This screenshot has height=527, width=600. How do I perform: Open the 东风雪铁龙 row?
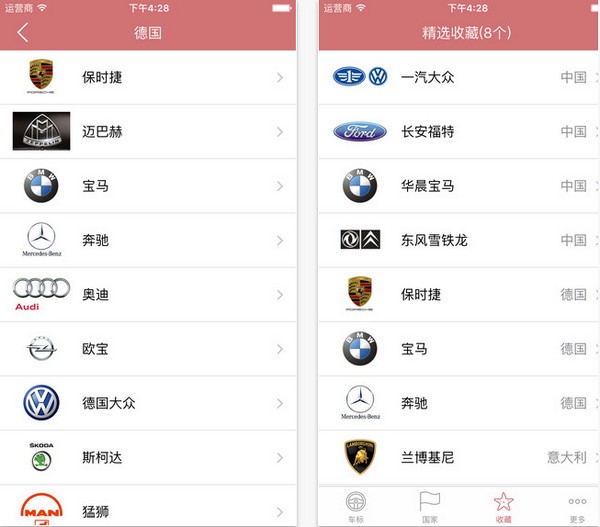(458, 240)
